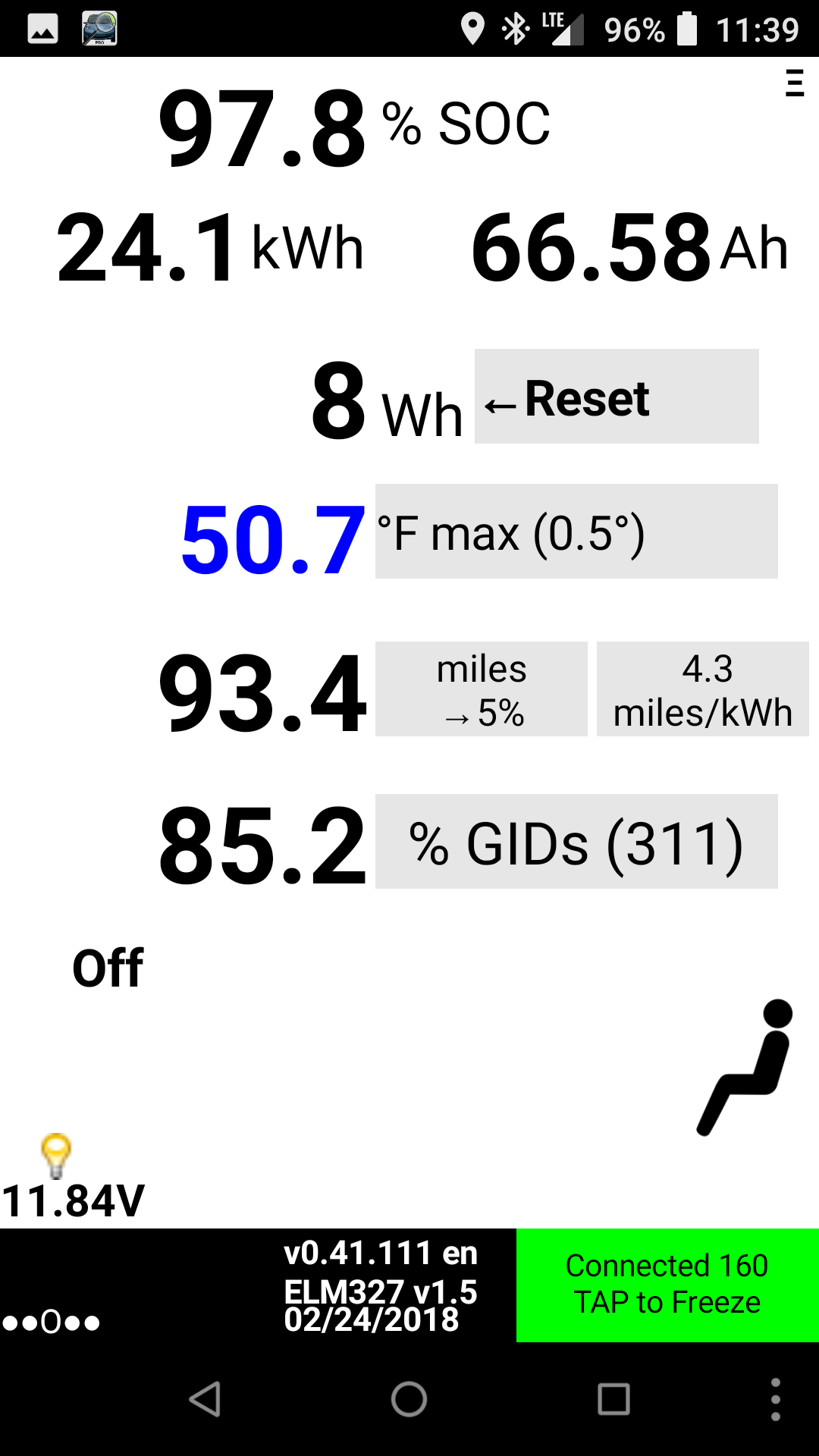This screenshot has height=1456, width=819.
Task: Open recent apps from navigation bar
Action: click(x=613, y=1399)
